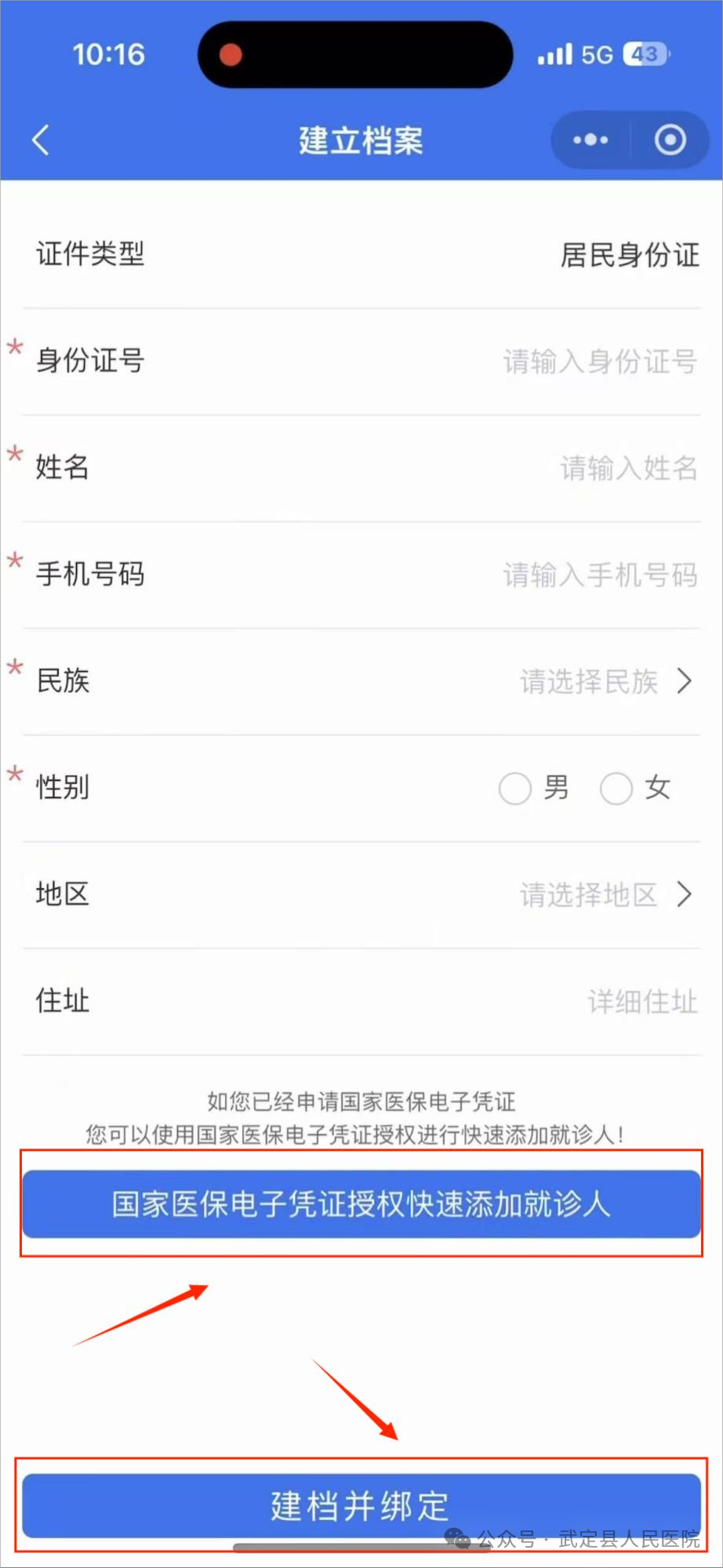This screenshot has width=723, height=1568.
Task: Click the 姓名 name input field
Action: point(627,467)
